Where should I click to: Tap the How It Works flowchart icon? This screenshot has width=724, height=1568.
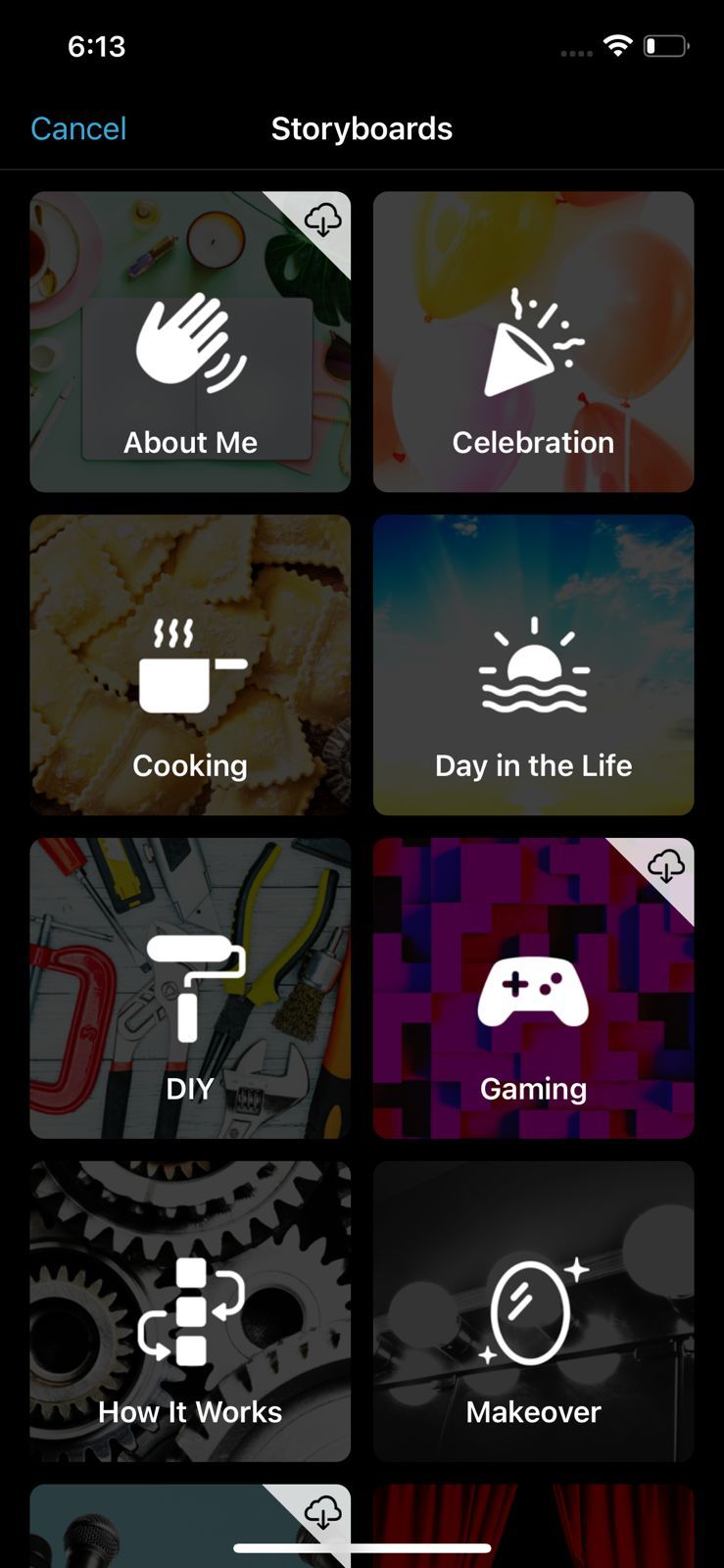[190, 1313]
